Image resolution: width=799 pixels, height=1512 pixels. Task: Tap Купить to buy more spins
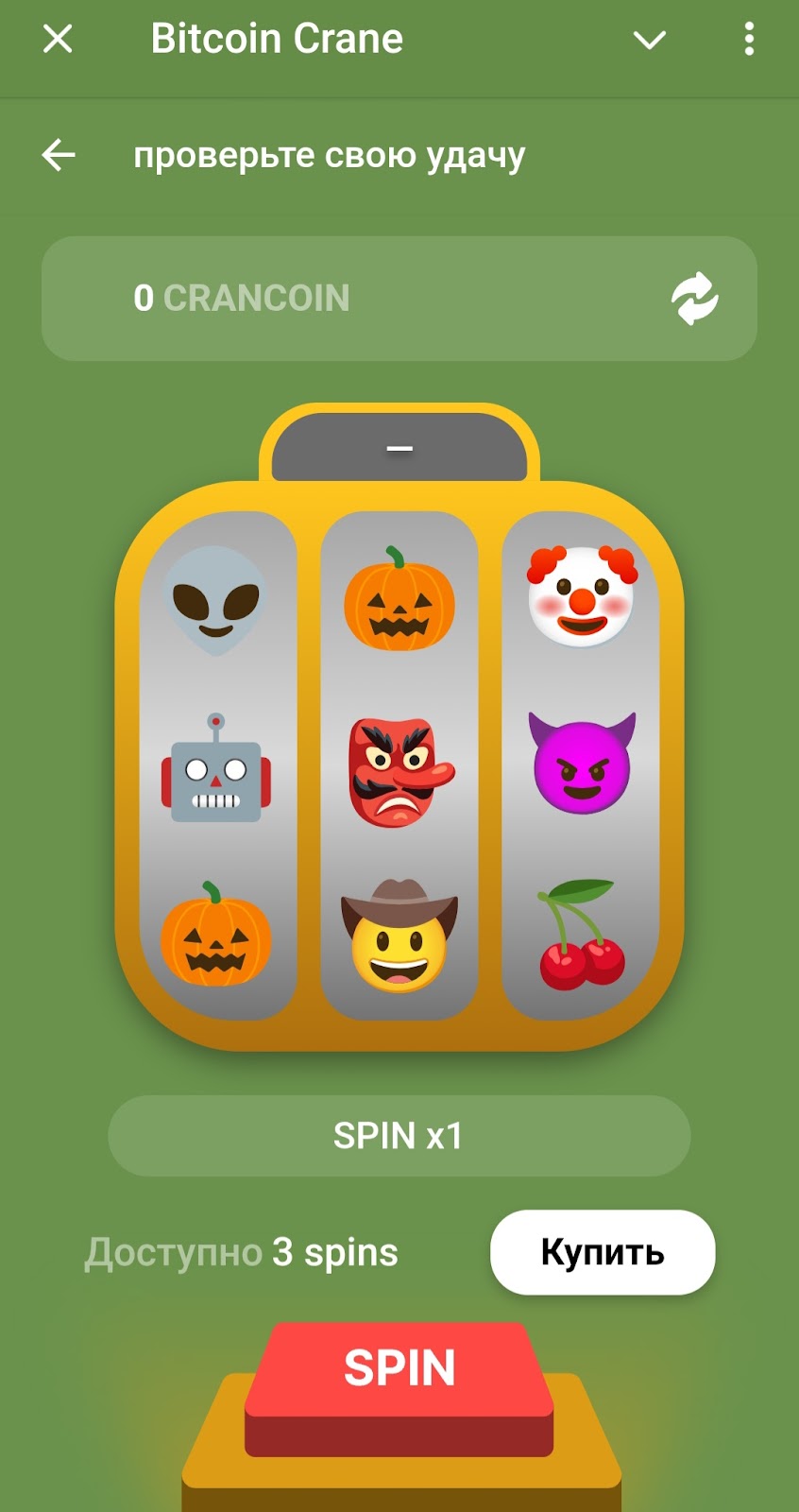tap(602, 1252)
